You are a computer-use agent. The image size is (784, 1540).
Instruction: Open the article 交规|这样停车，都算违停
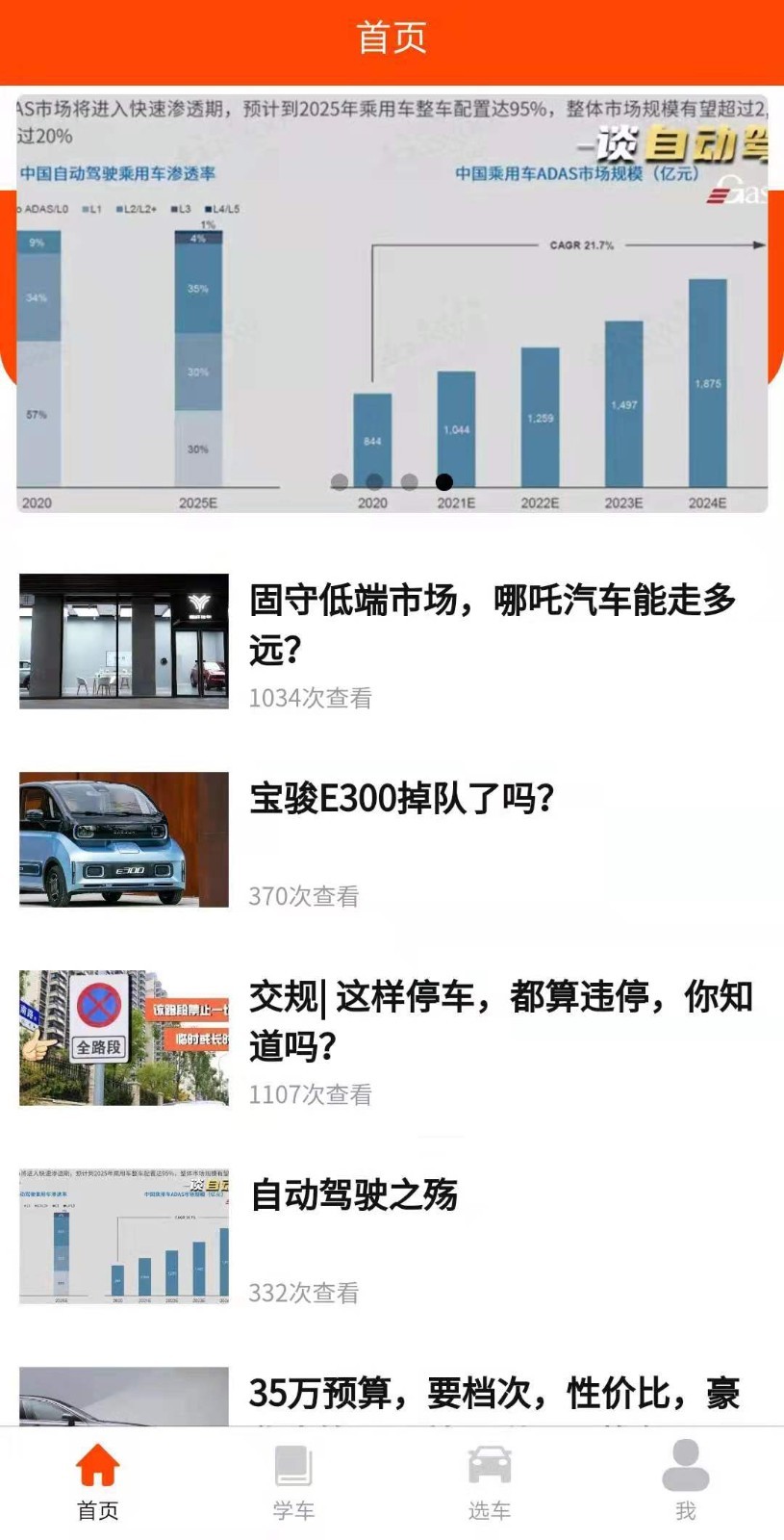[x=499, y=1019]
